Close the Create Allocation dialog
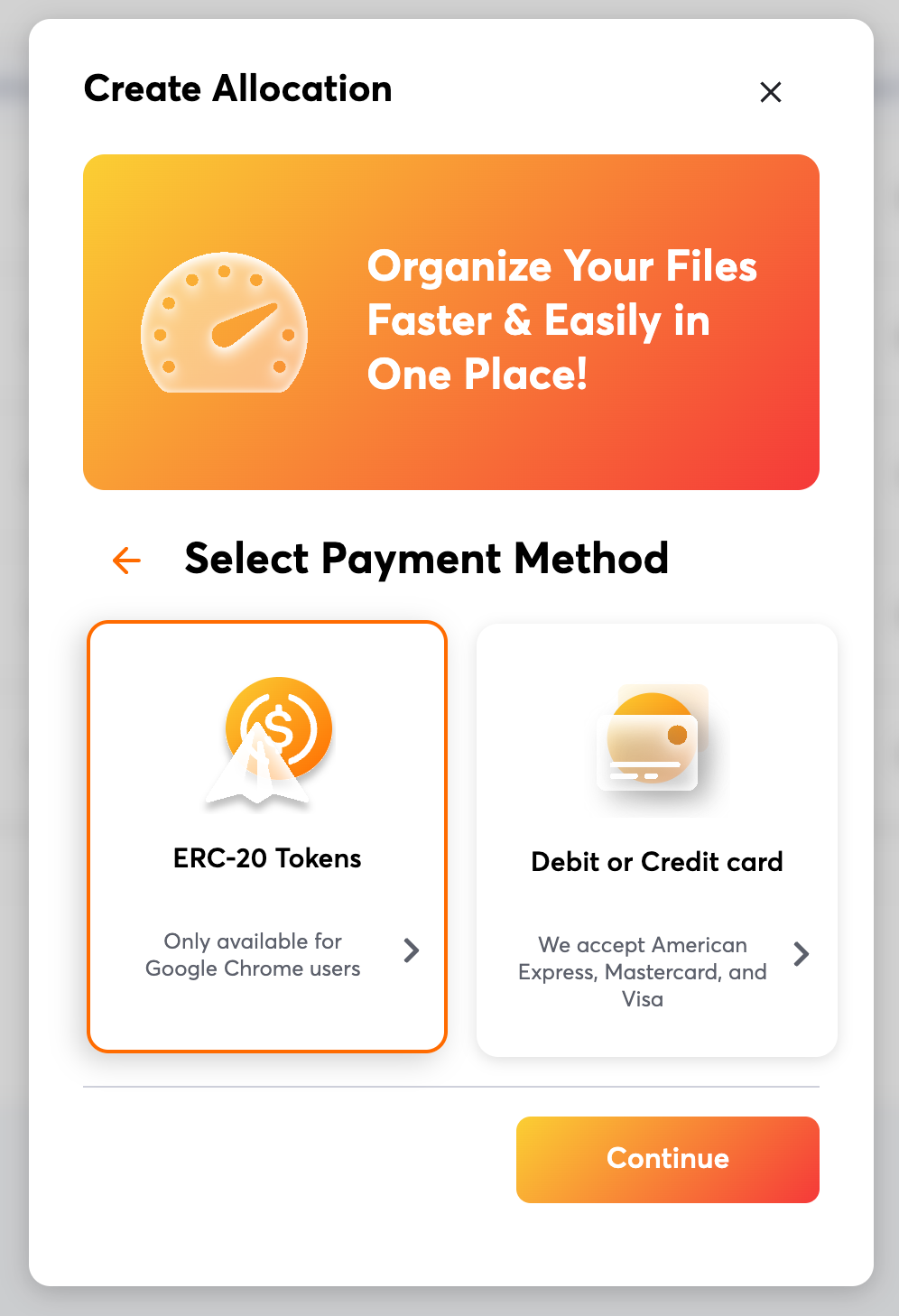Image resolution: width=899 pixels, height=1316 pixels. pos(770,92)
